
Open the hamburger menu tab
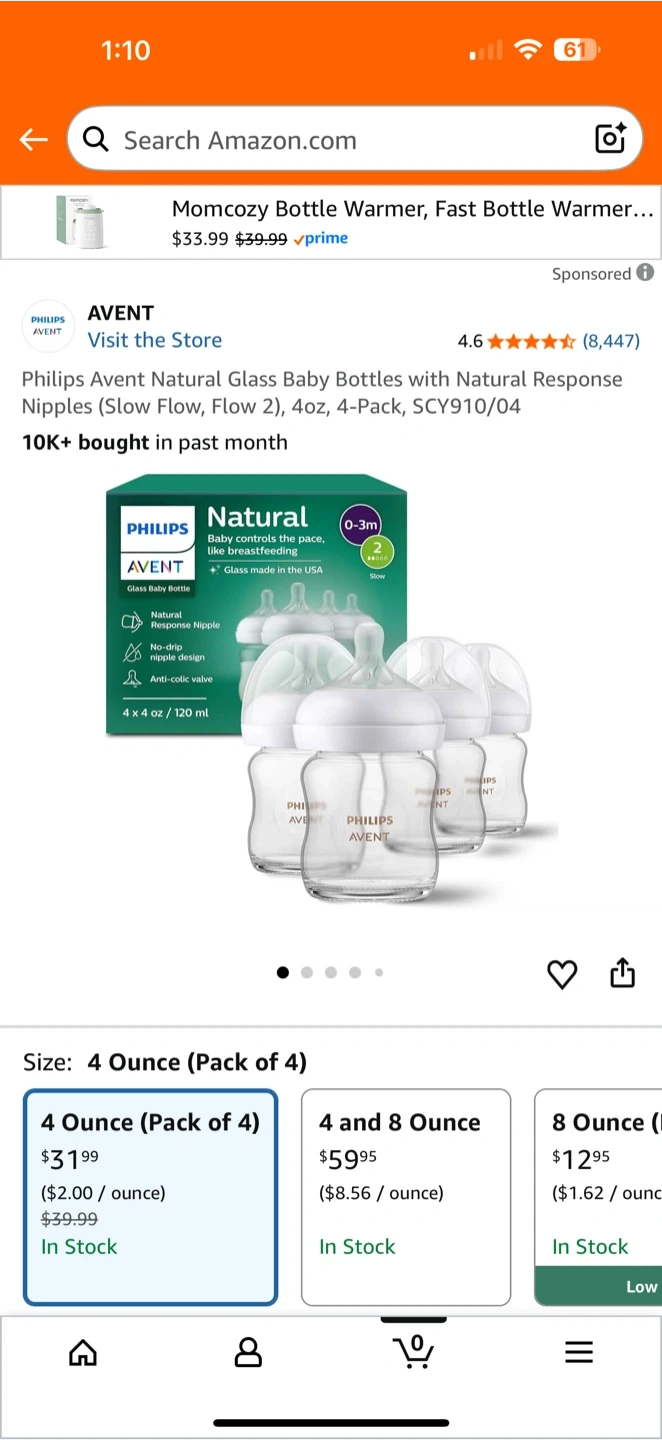[579, 1353]
